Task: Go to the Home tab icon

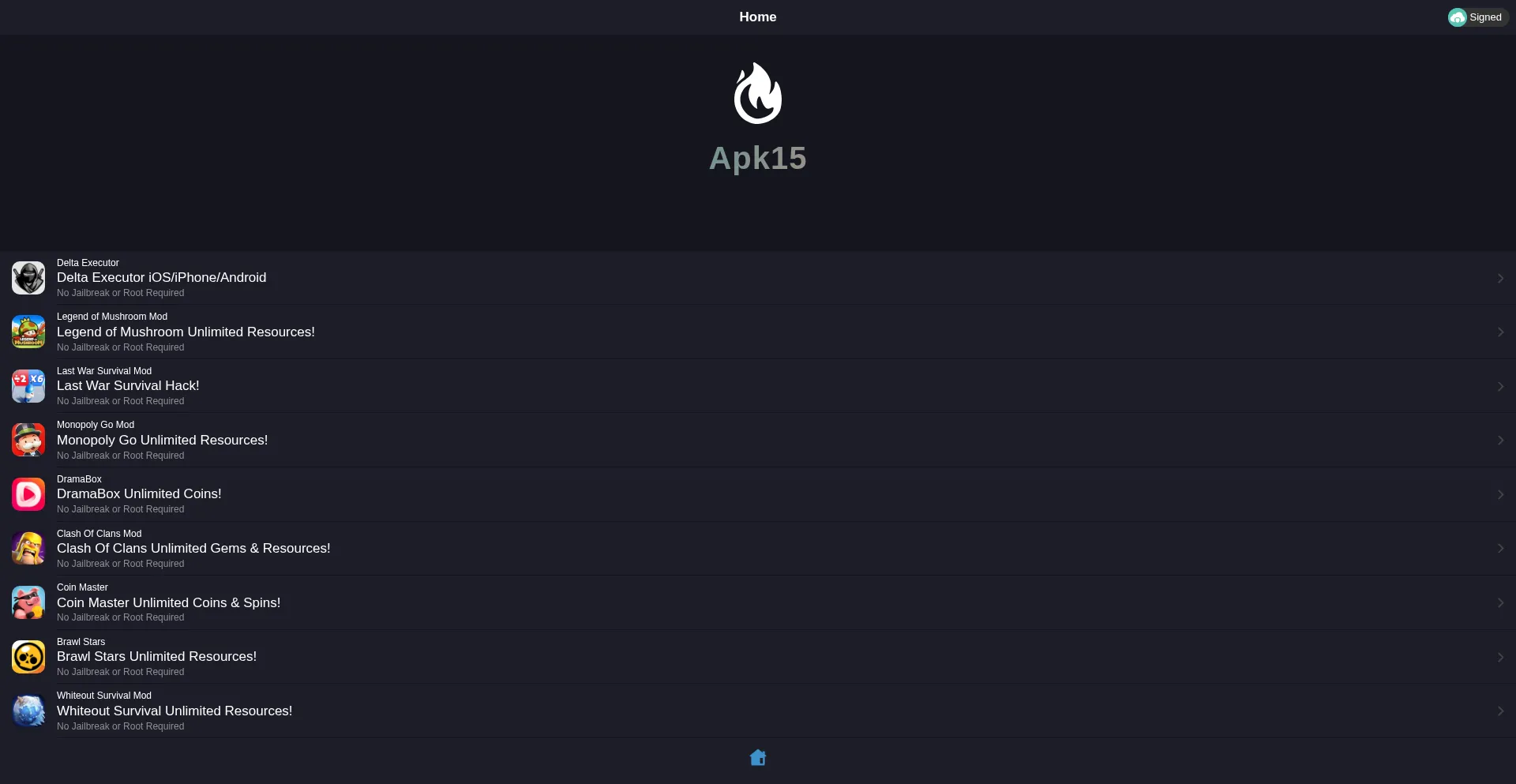Action: [x=758, y=758]
